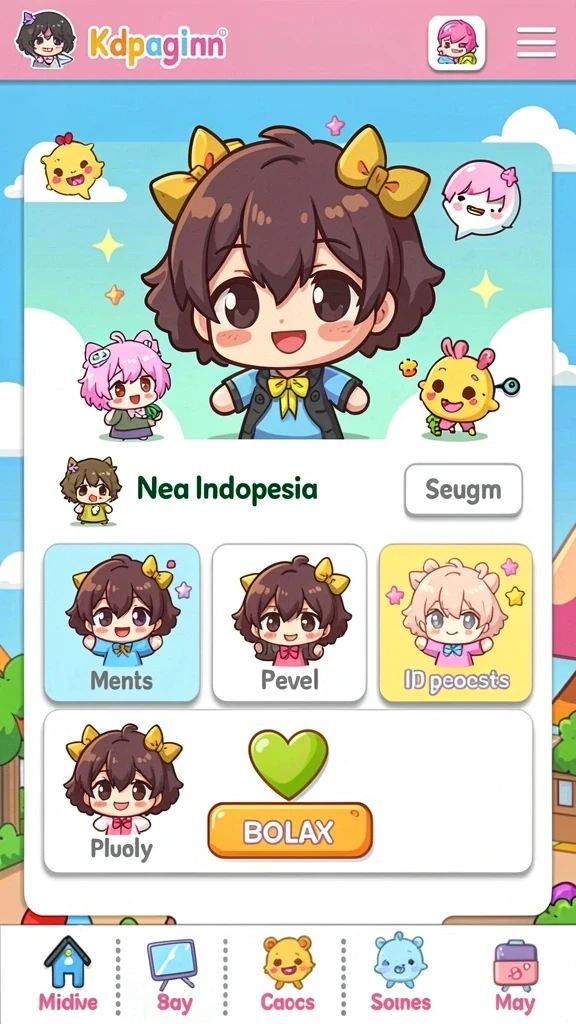Open the hamburger menu
This screenshot has width=576, height=1024.
click(x=536, y=44)
